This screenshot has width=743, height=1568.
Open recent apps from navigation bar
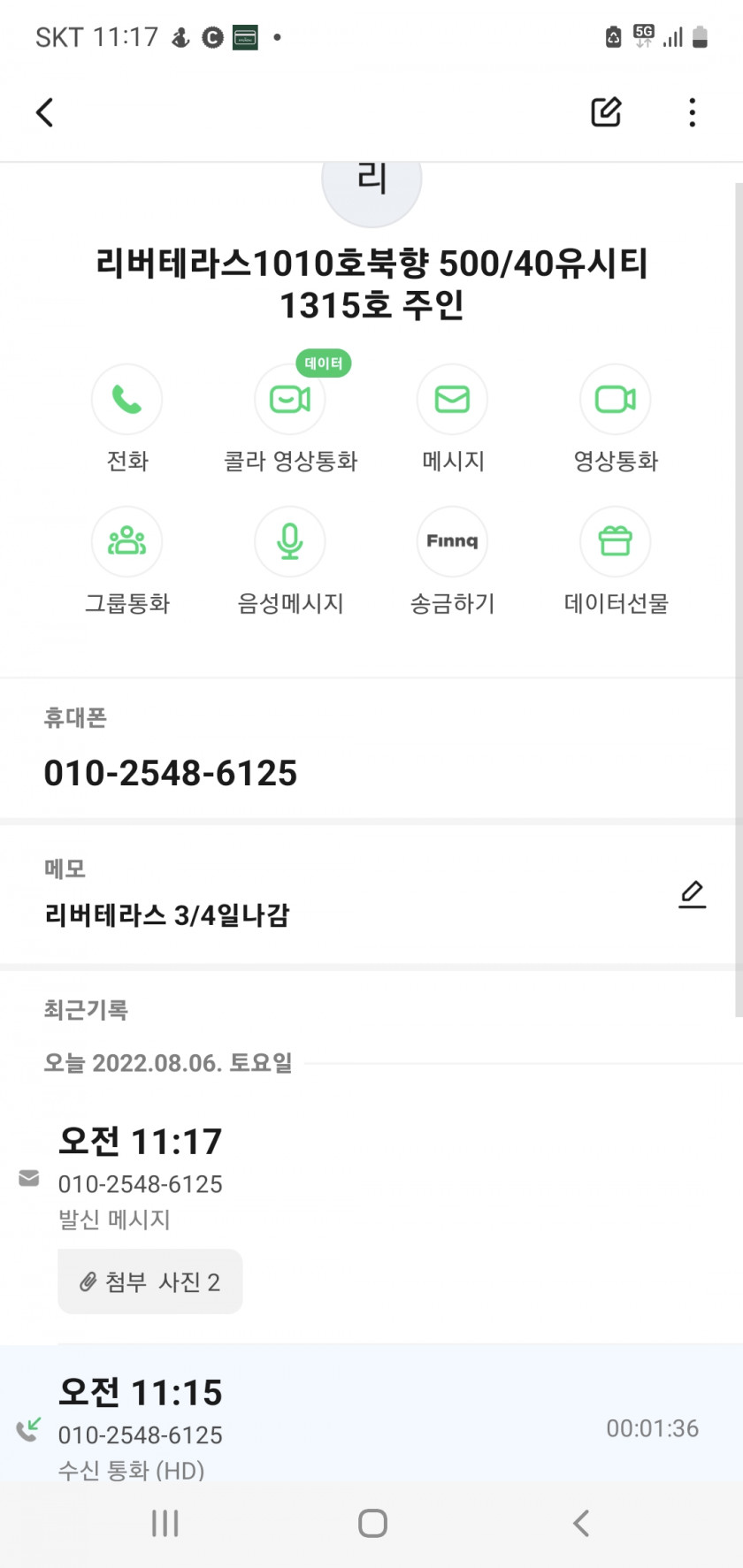point(165,1523)
